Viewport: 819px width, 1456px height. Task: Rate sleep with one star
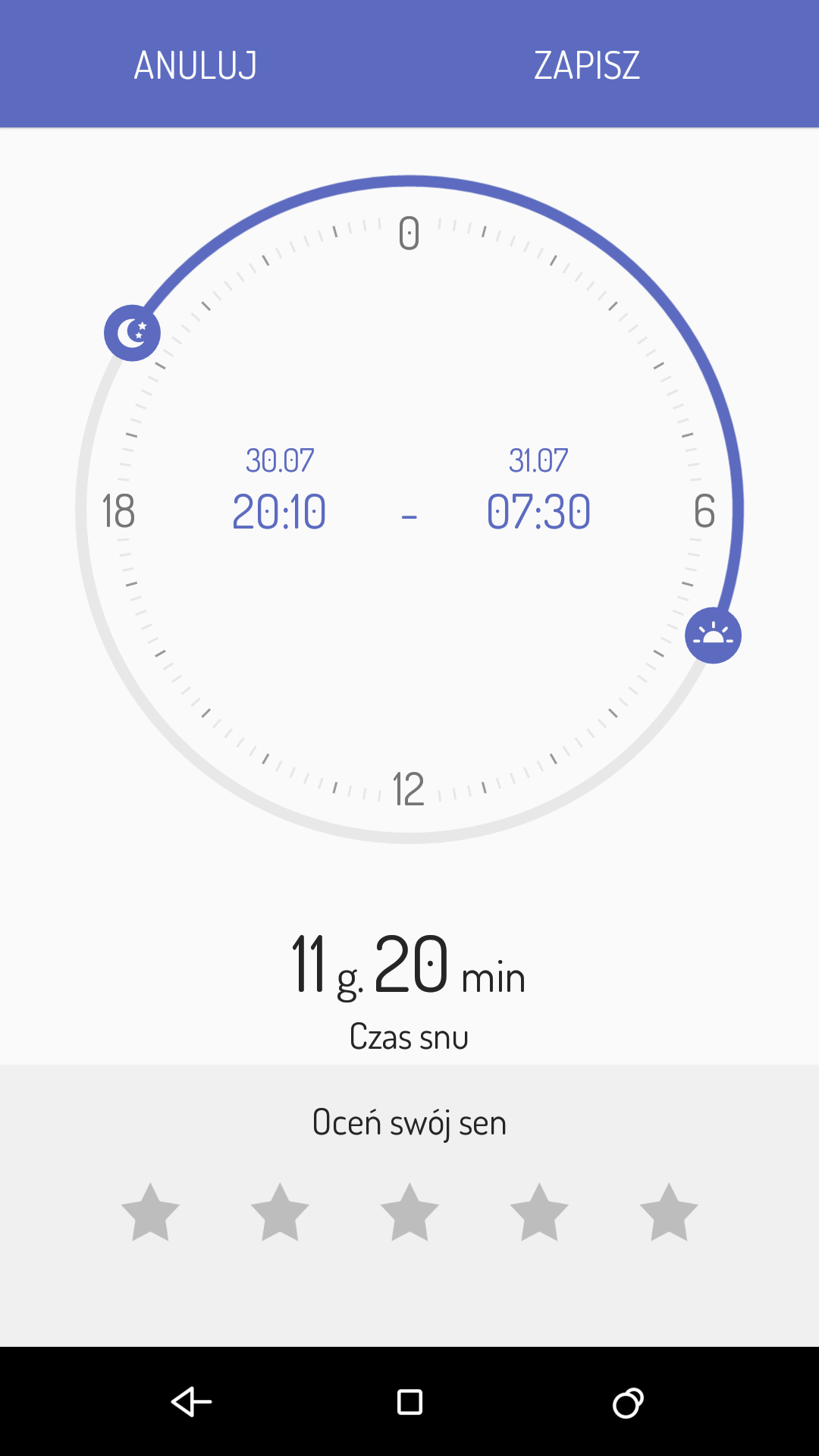[150, 1212]
